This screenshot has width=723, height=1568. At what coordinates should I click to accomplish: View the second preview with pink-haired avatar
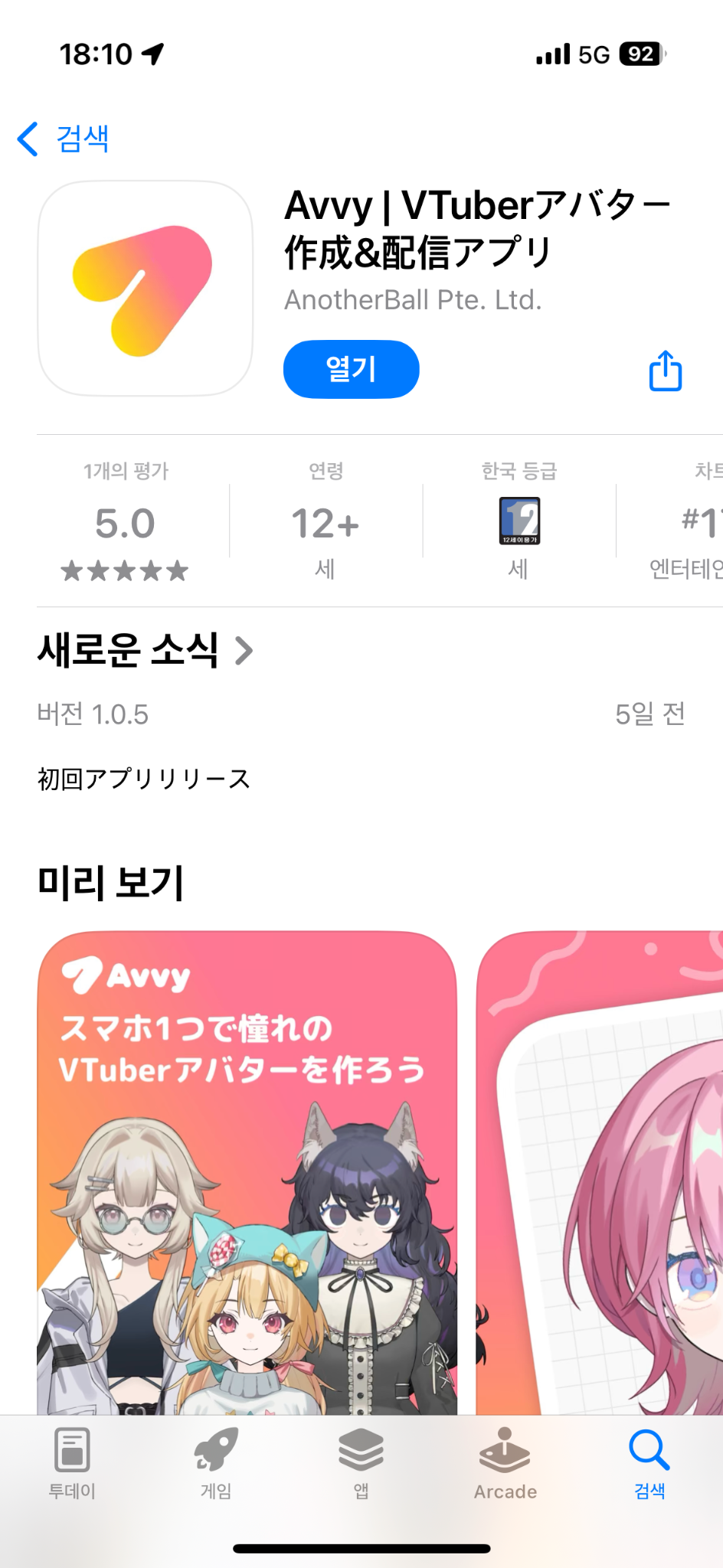(x=600, y=1173)
